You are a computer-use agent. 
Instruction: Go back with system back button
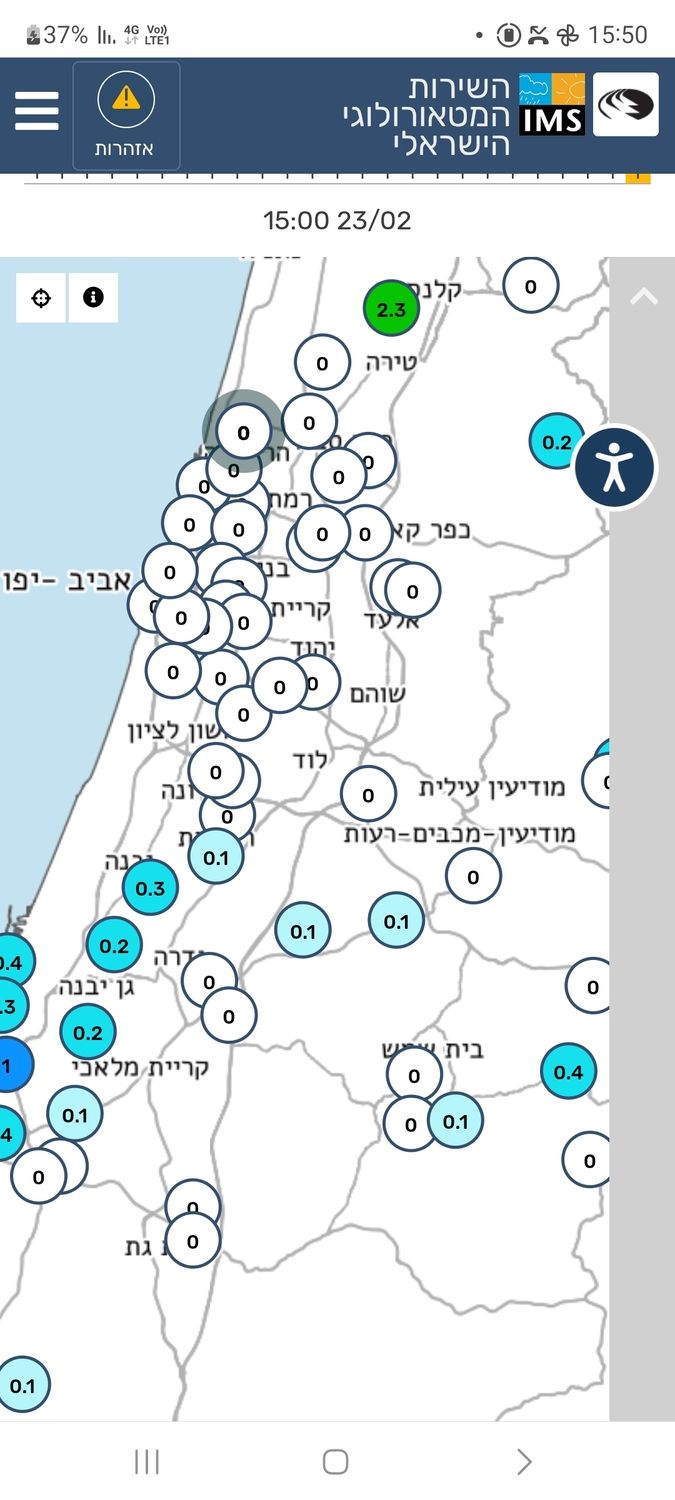click(524, 1462)
